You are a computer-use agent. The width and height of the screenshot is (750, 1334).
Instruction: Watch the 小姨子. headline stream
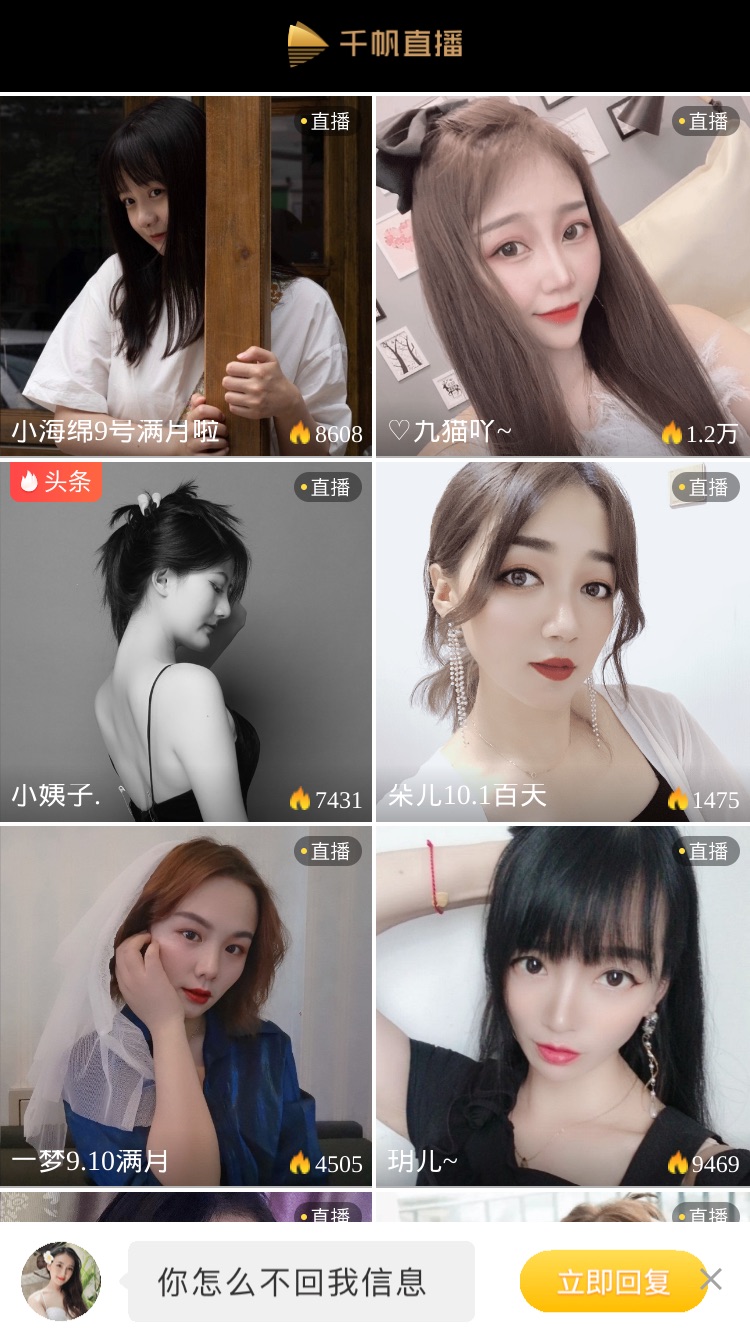coord(186,641)
